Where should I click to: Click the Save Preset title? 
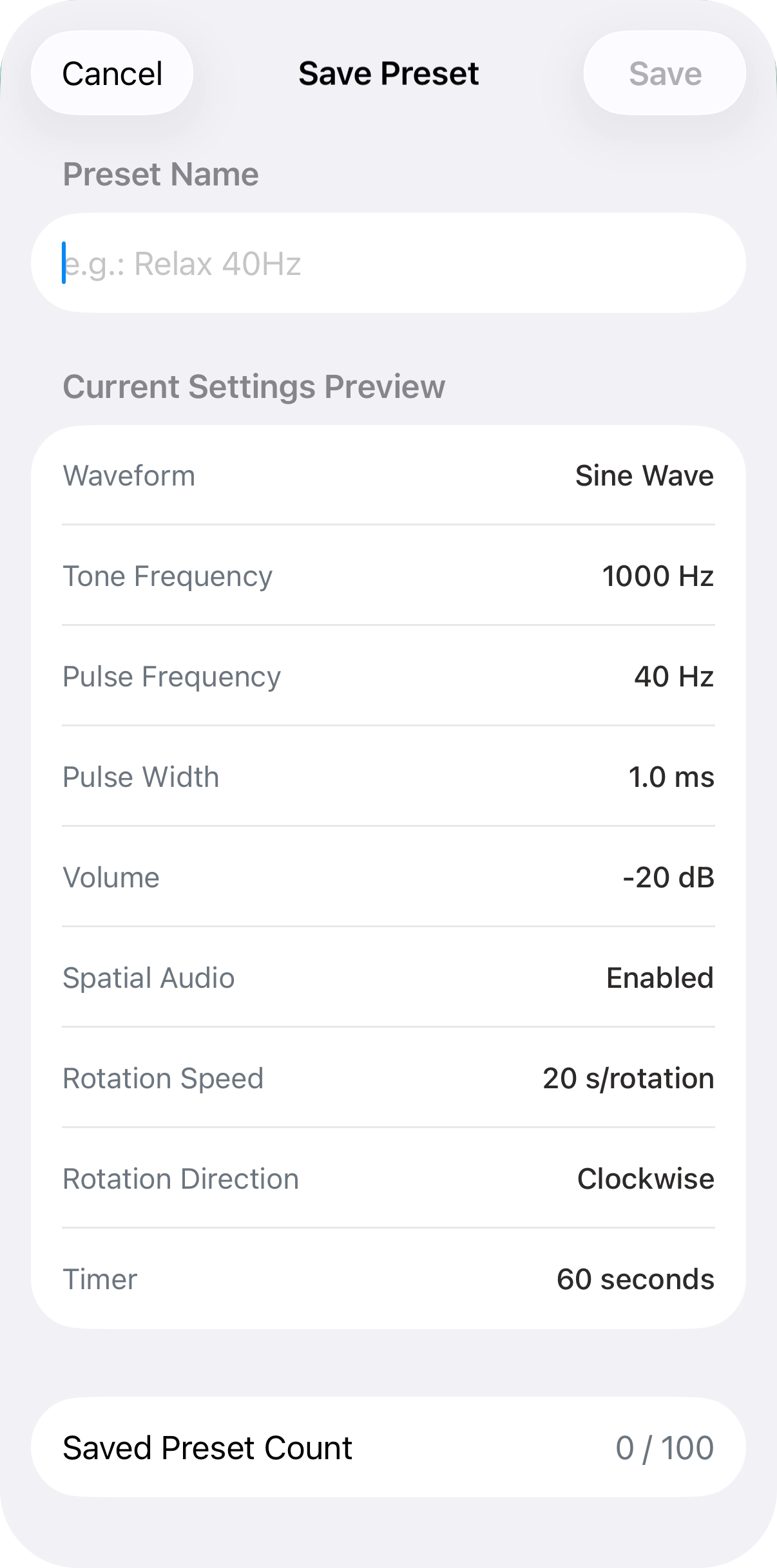click(x=388, y=73)
